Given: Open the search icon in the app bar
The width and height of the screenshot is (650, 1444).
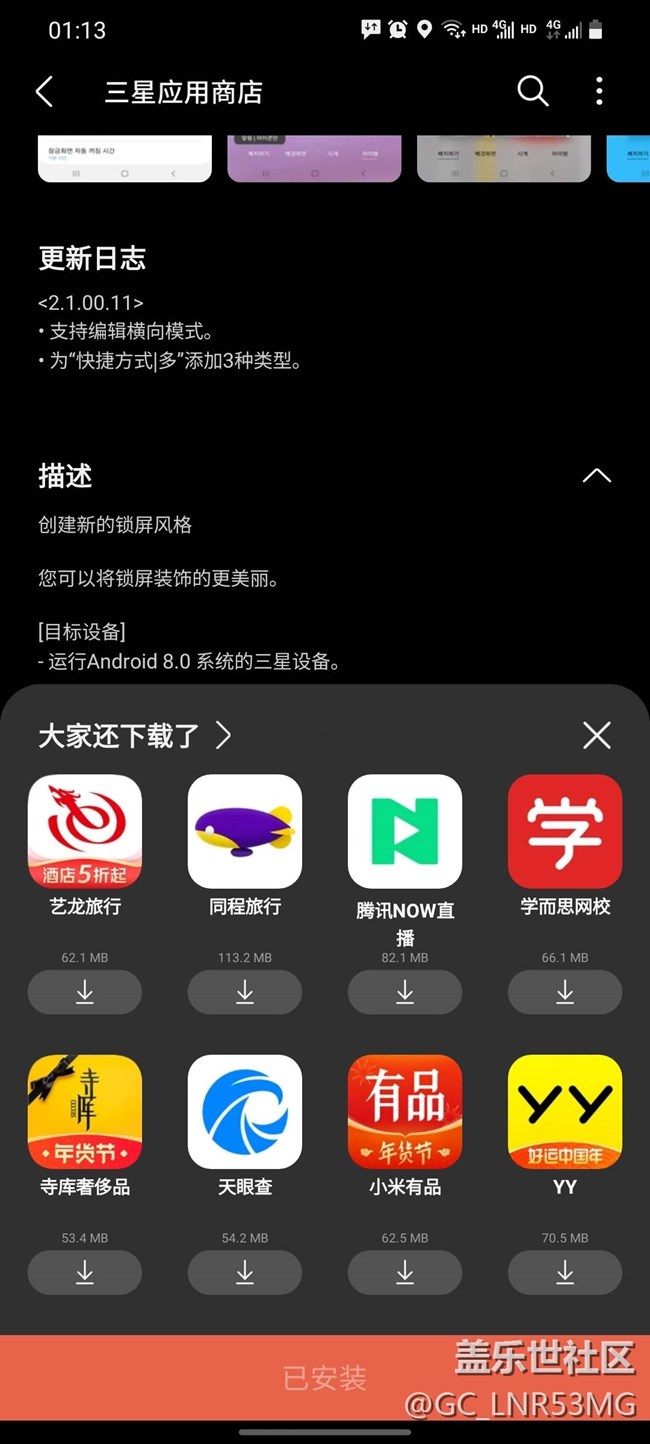Looking at the screenshot, I should click(x=533, y=92).
